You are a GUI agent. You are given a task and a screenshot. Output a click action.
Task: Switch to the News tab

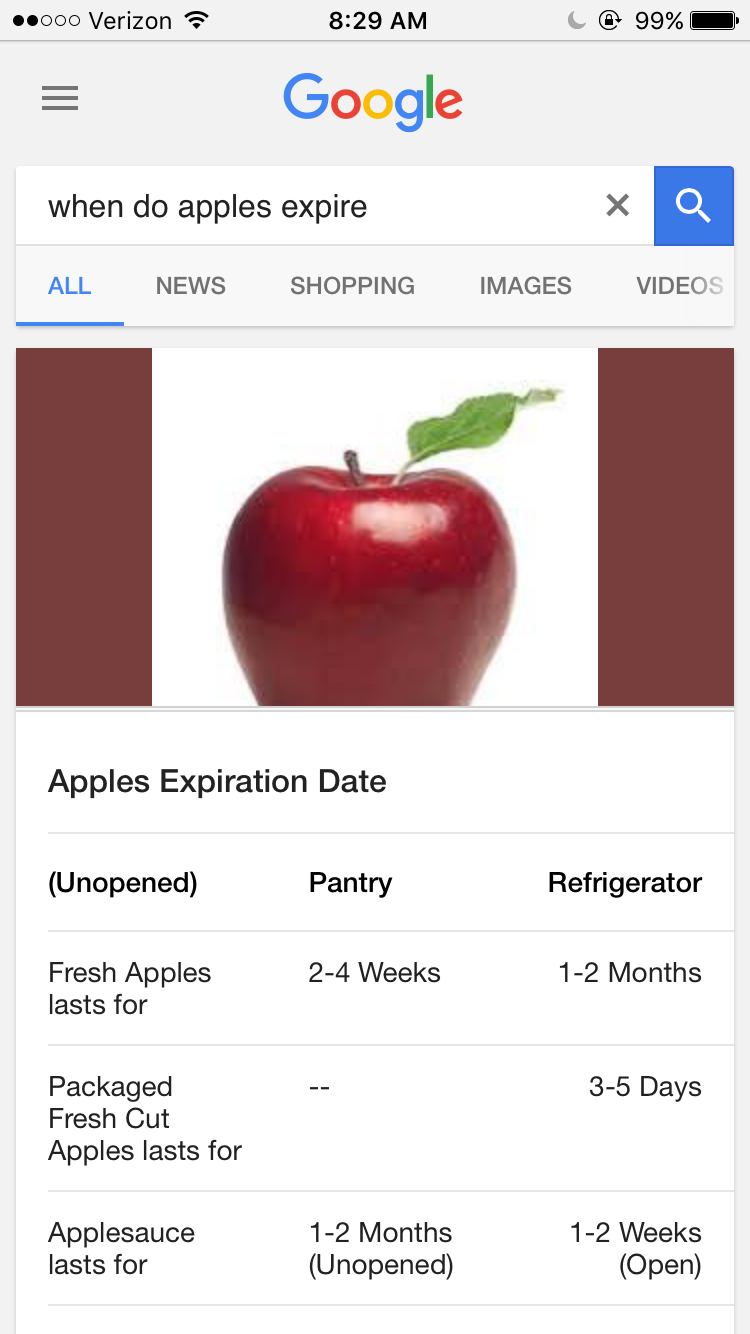pyautogui.click(x=190, y=286)
